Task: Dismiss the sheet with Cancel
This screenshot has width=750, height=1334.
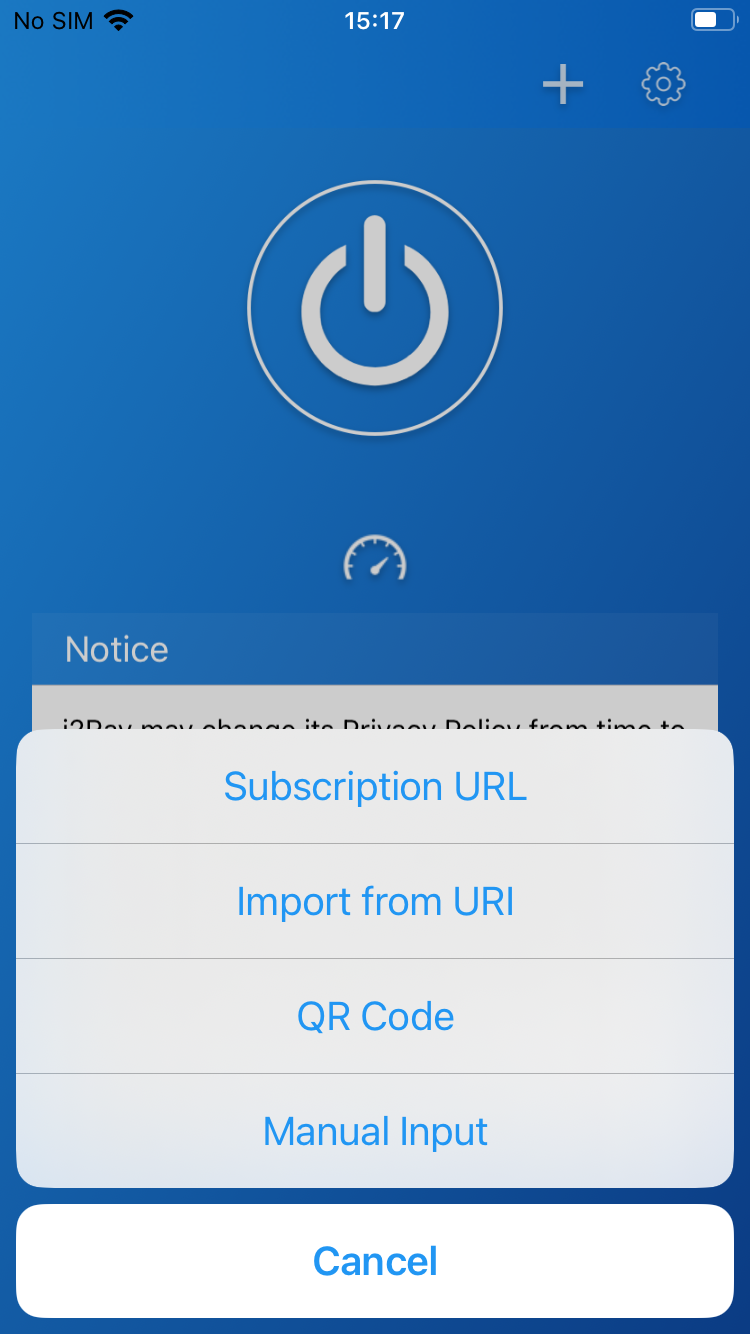Action: point(375,1261)
